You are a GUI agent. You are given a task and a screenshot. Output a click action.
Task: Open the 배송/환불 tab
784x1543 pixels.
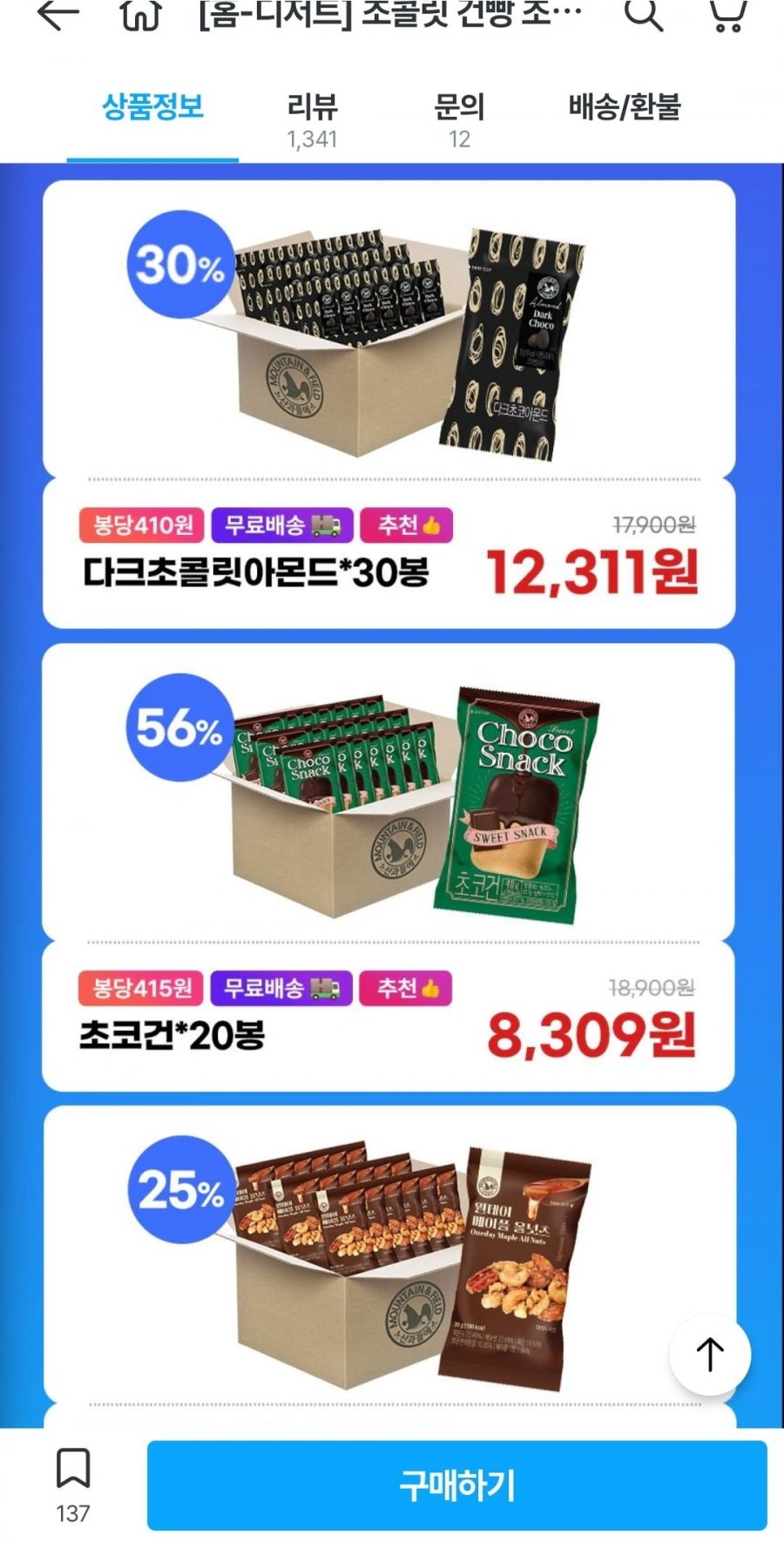tap(624, 108)
